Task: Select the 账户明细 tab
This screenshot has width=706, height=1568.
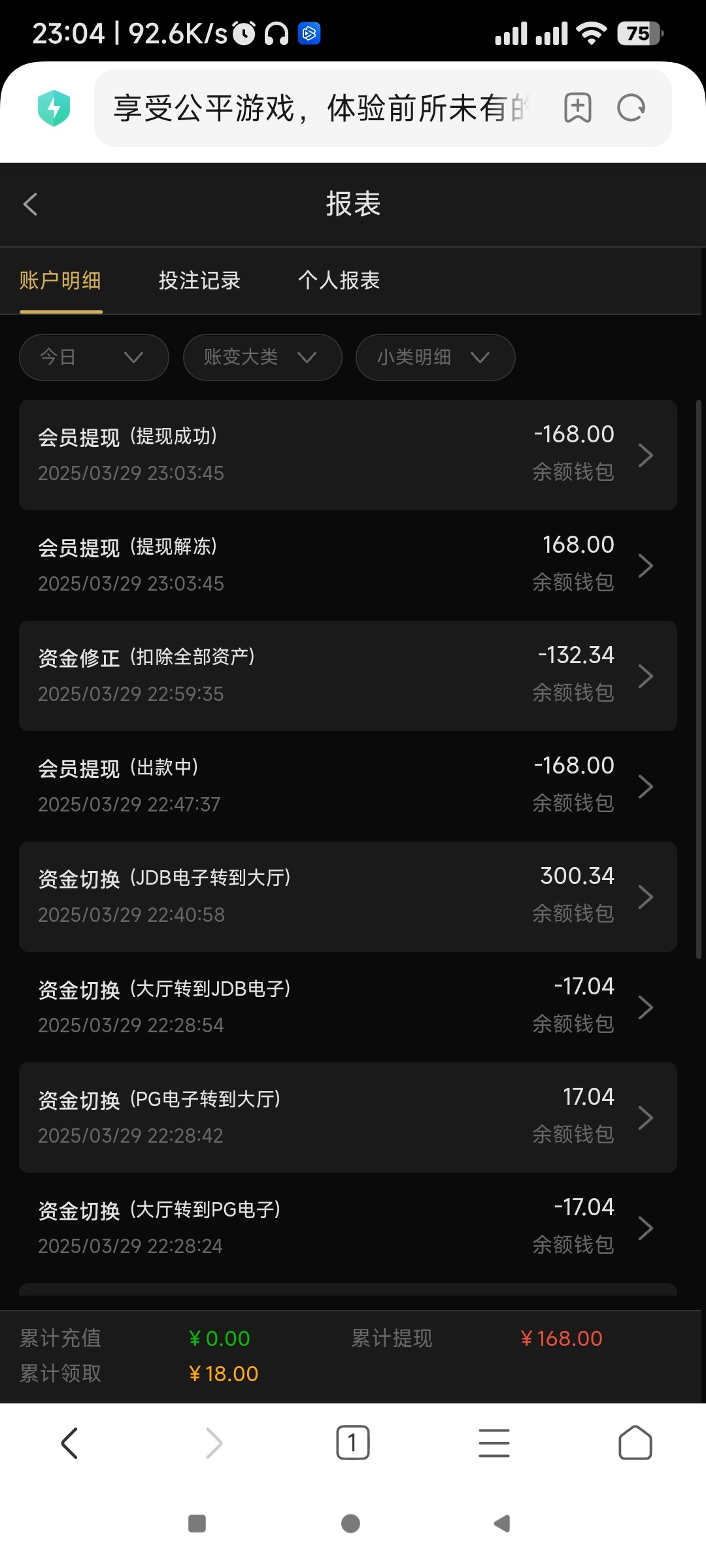Action: pyautogui.click(x=60, y=281)
